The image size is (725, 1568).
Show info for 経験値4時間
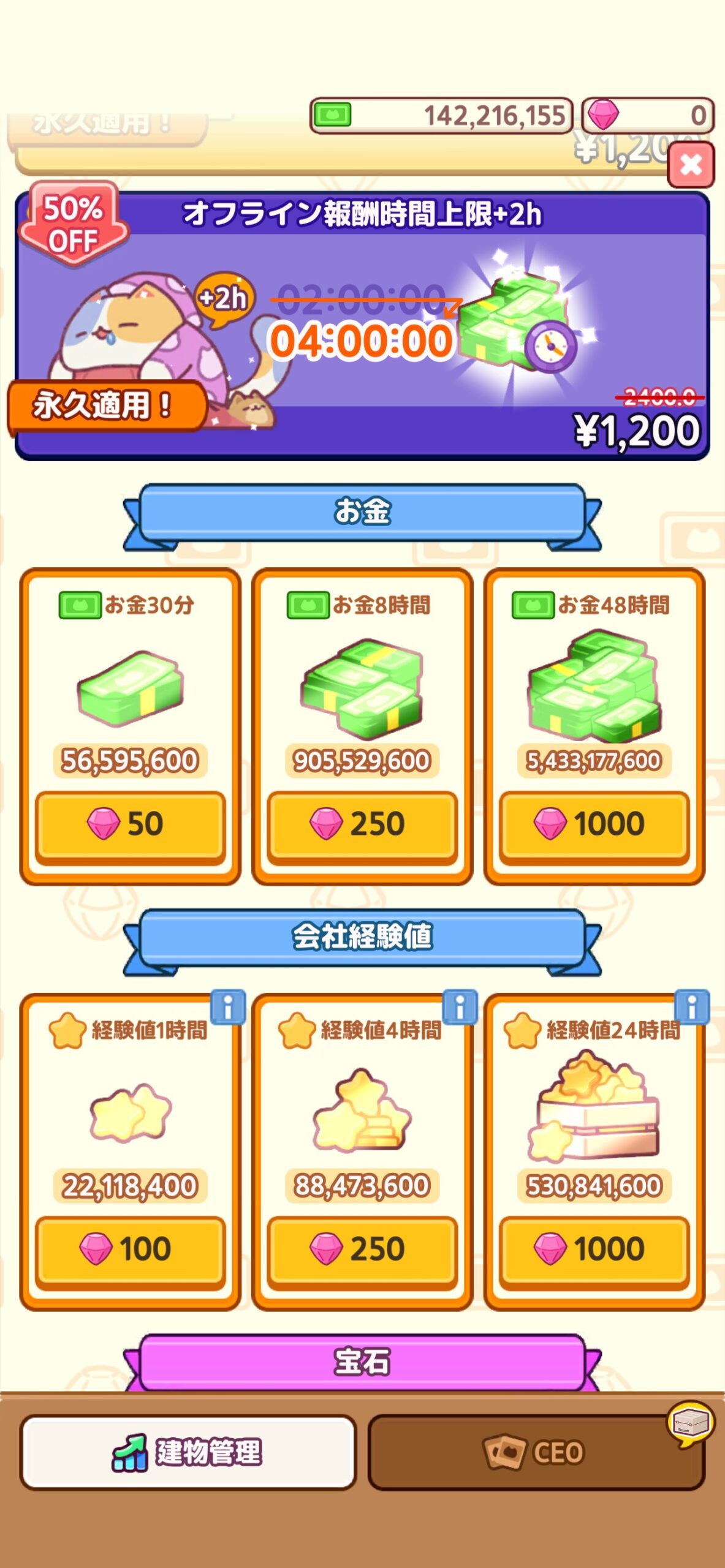(x=460, y=1007)
